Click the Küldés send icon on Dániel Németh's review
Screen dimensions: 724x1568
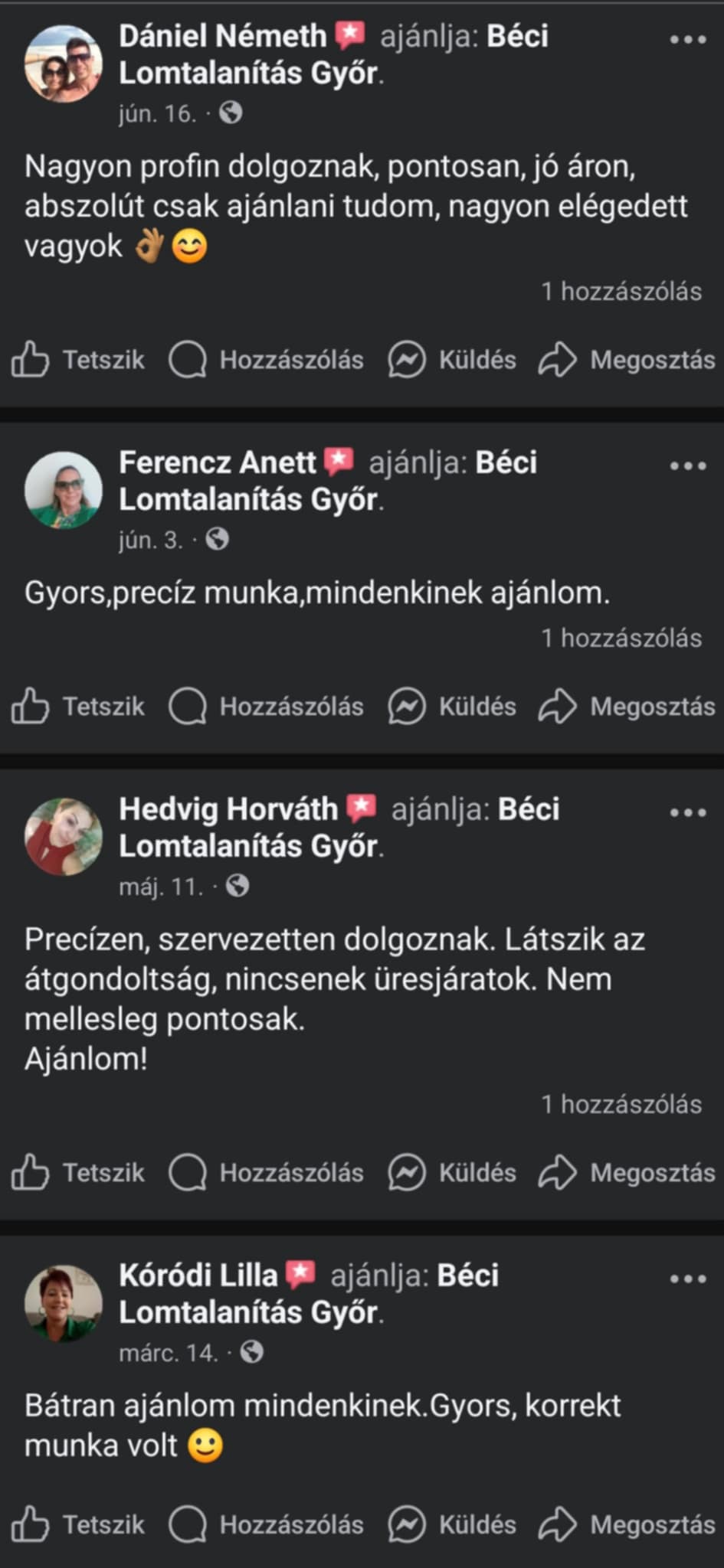(x=406, y=360)
